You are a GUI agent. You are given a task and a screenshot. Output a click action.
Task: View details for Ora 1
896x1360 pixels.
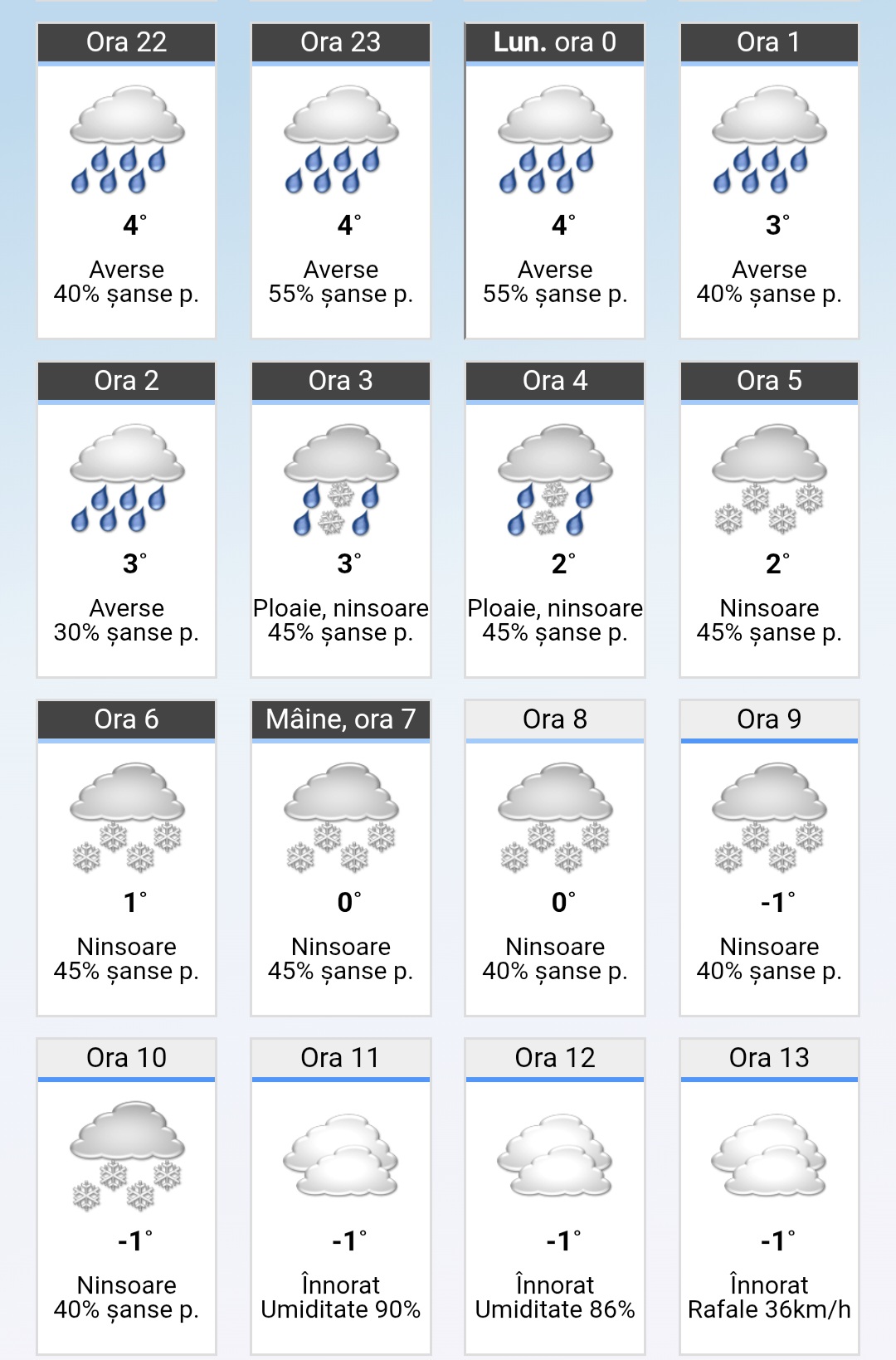(769, 181)
